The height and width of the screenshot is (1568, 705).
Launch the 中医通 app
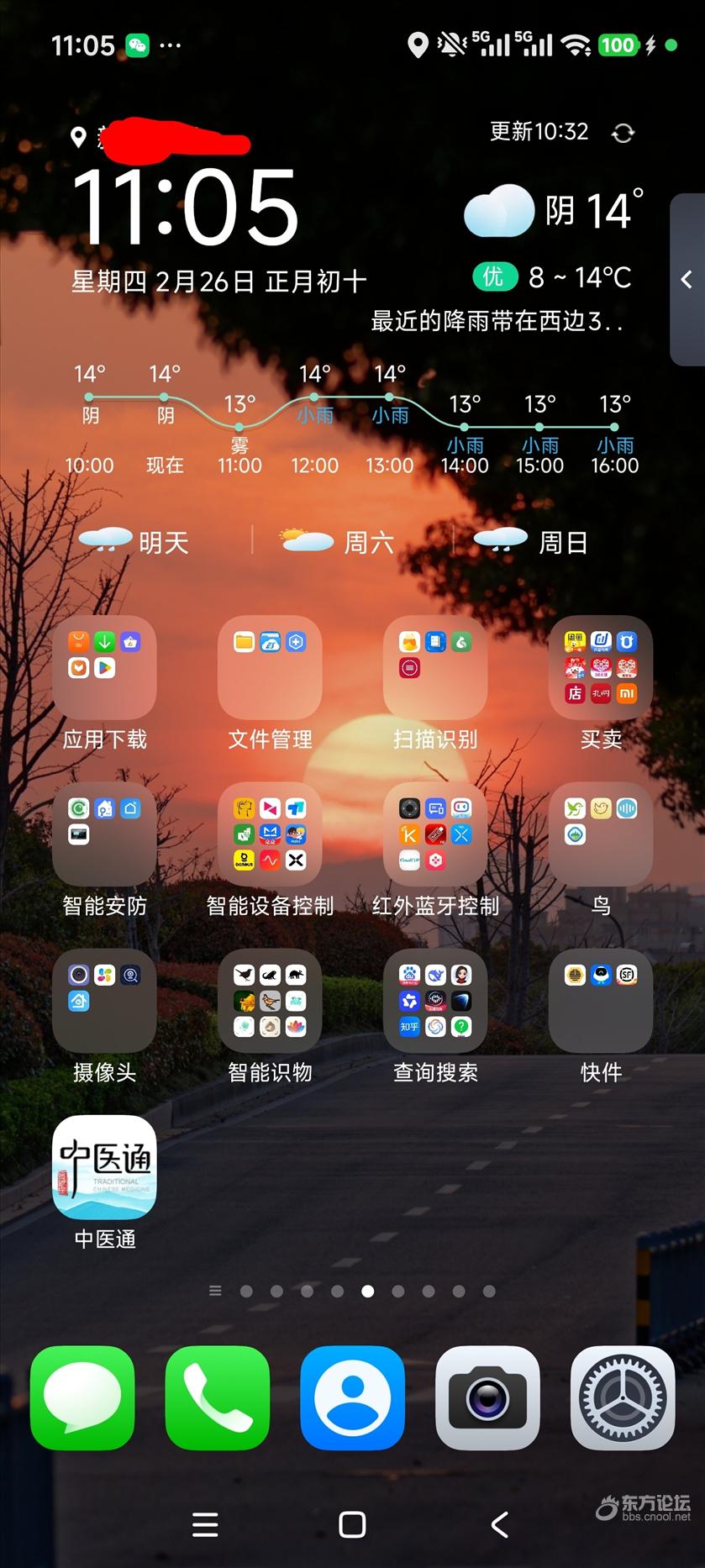104,1167
